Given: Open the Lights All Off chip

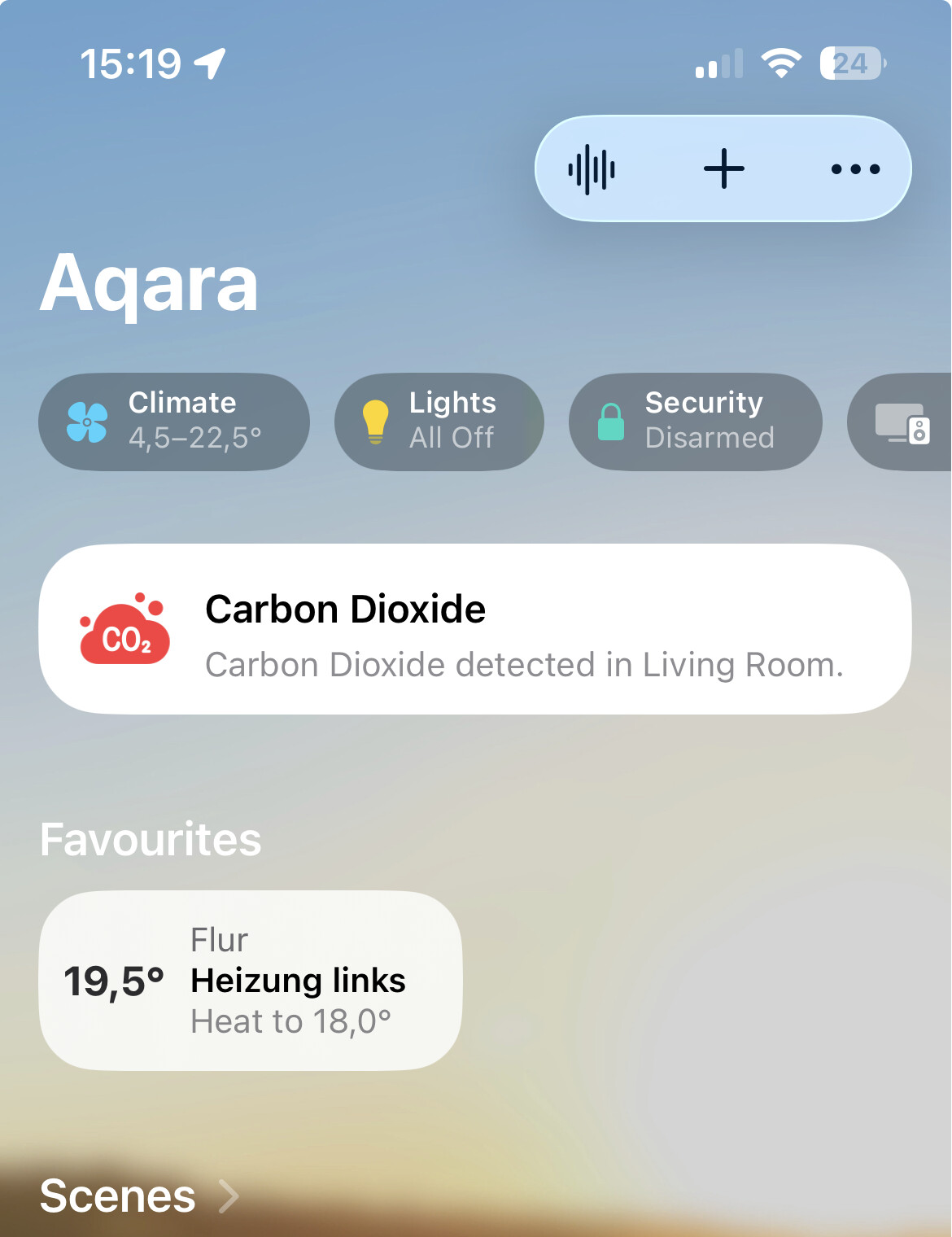Looking at the screenshot, I should tap(439, 422).
